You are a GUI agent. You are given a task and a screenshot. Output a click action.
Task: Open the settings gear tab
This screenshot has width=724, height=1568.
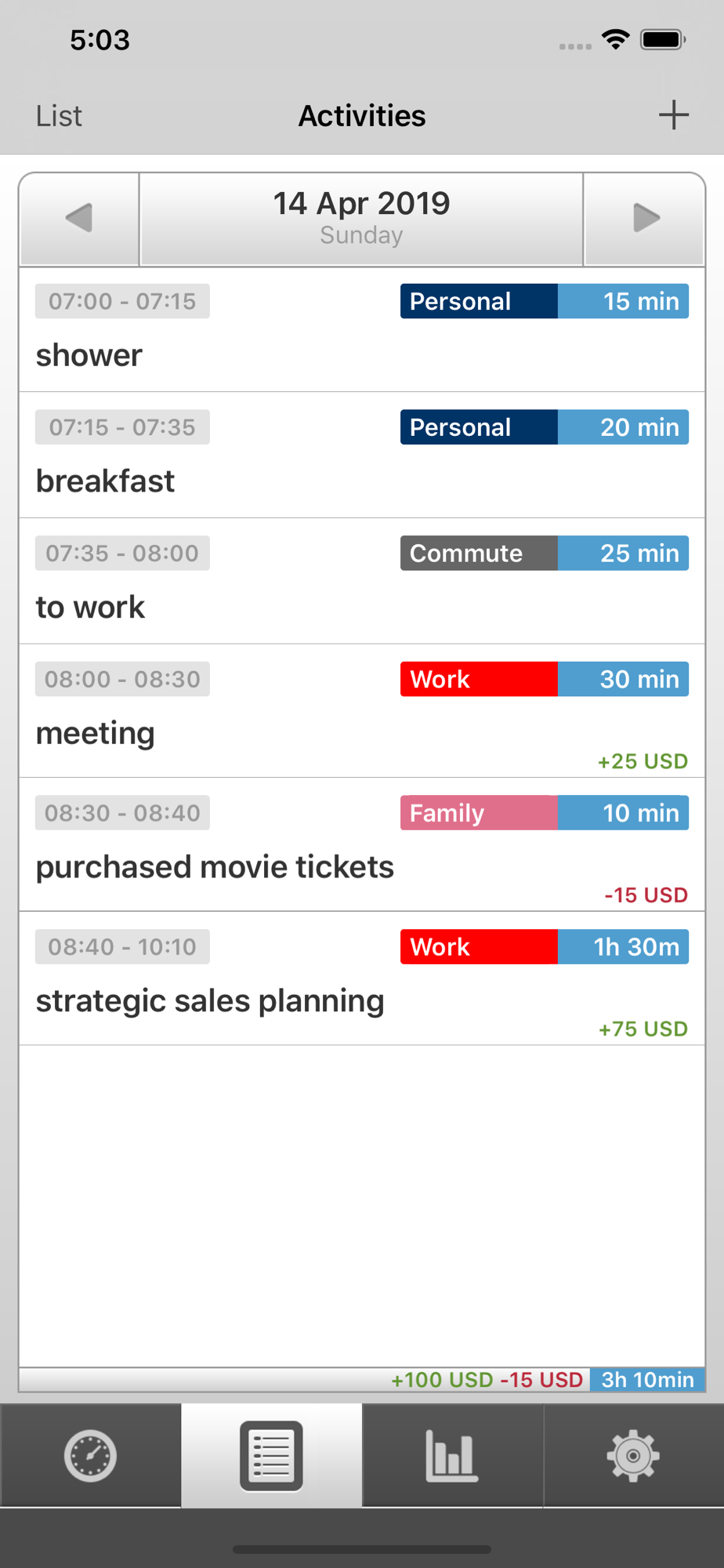click(633, 1456)
